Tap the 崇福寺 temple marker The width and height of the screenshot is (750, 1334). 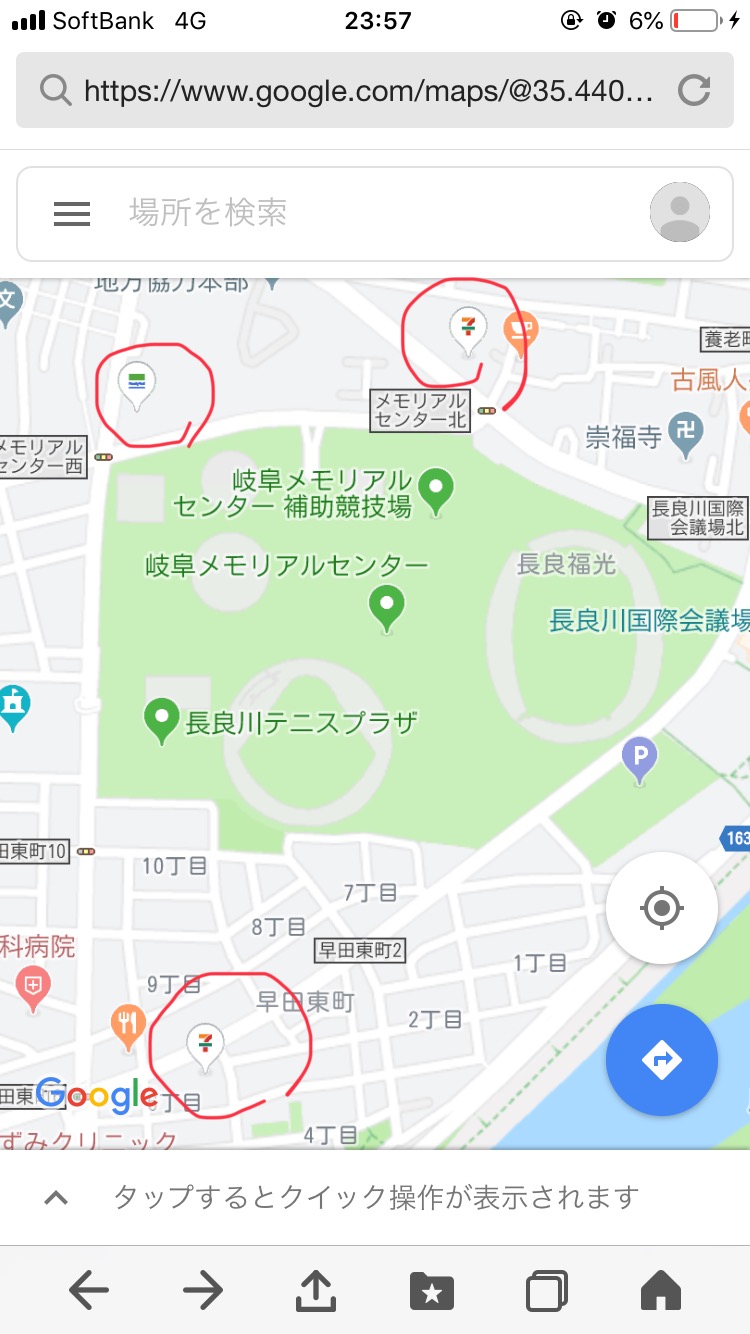click(x=685, y=433)
